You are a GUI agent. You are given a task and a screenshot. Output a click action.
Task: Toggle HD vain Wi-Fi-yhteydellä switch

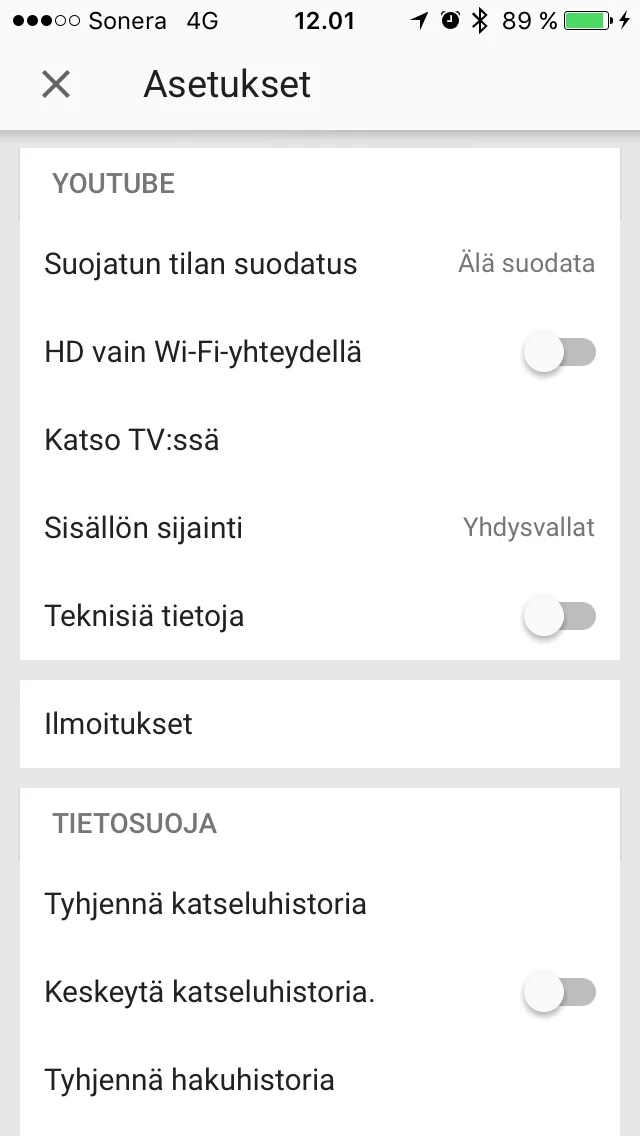pos(559,352)
